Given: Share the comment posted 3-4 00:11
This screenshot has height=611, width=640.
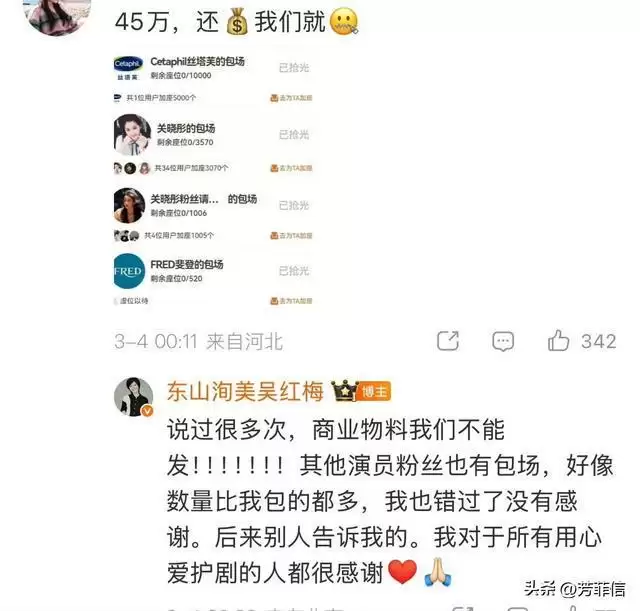Looking at the screenshot, I should coord(447,341).
